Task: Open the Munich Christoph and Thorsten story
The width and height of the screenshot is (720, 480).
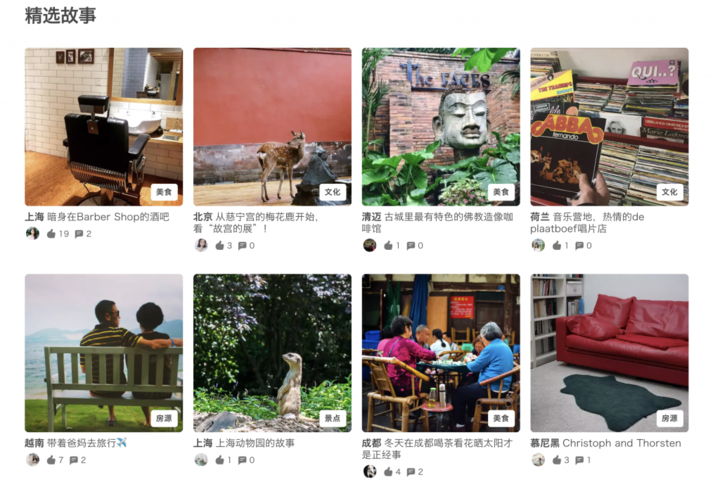Action: click(609, 352)
